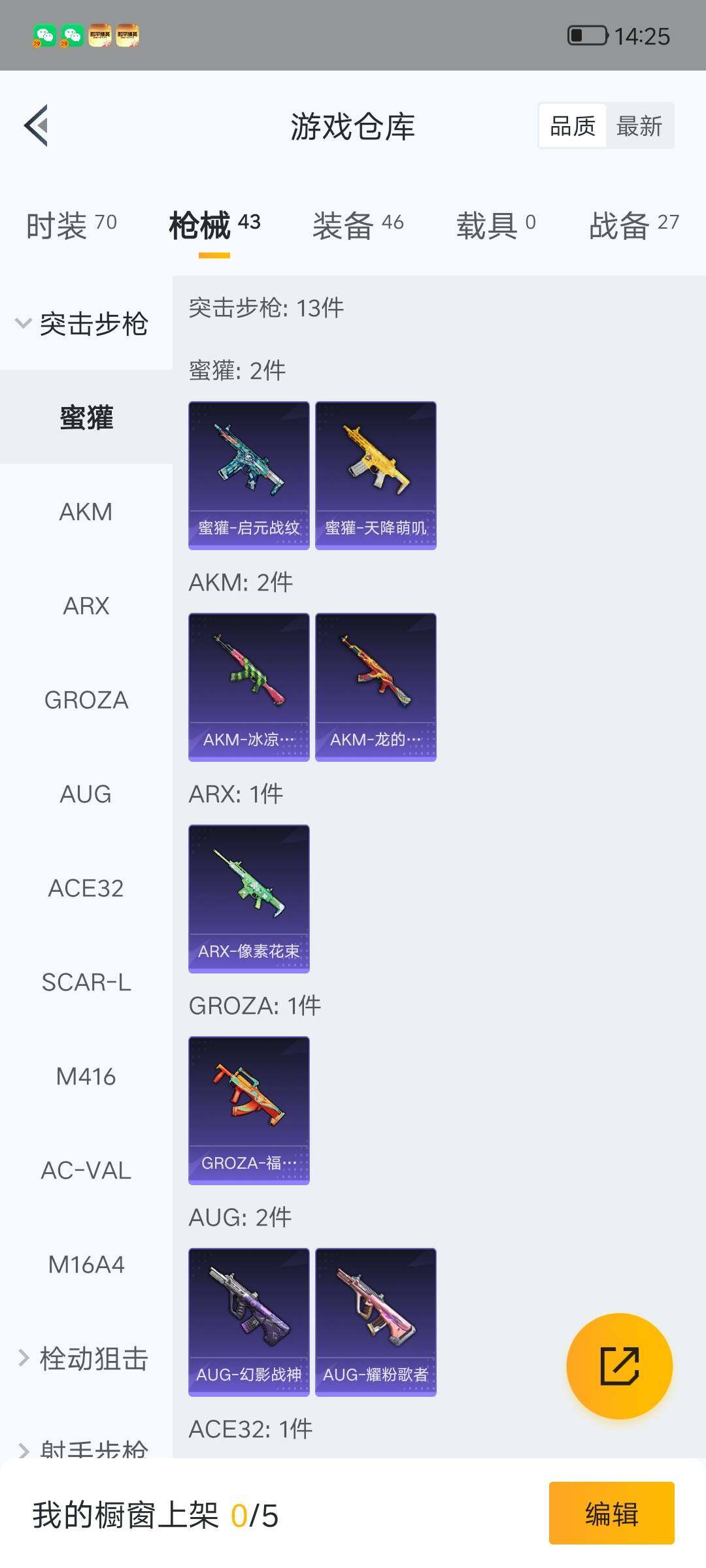706x1568 pixels.
Task: Open the 载具 tab
Action: (496, 225)
